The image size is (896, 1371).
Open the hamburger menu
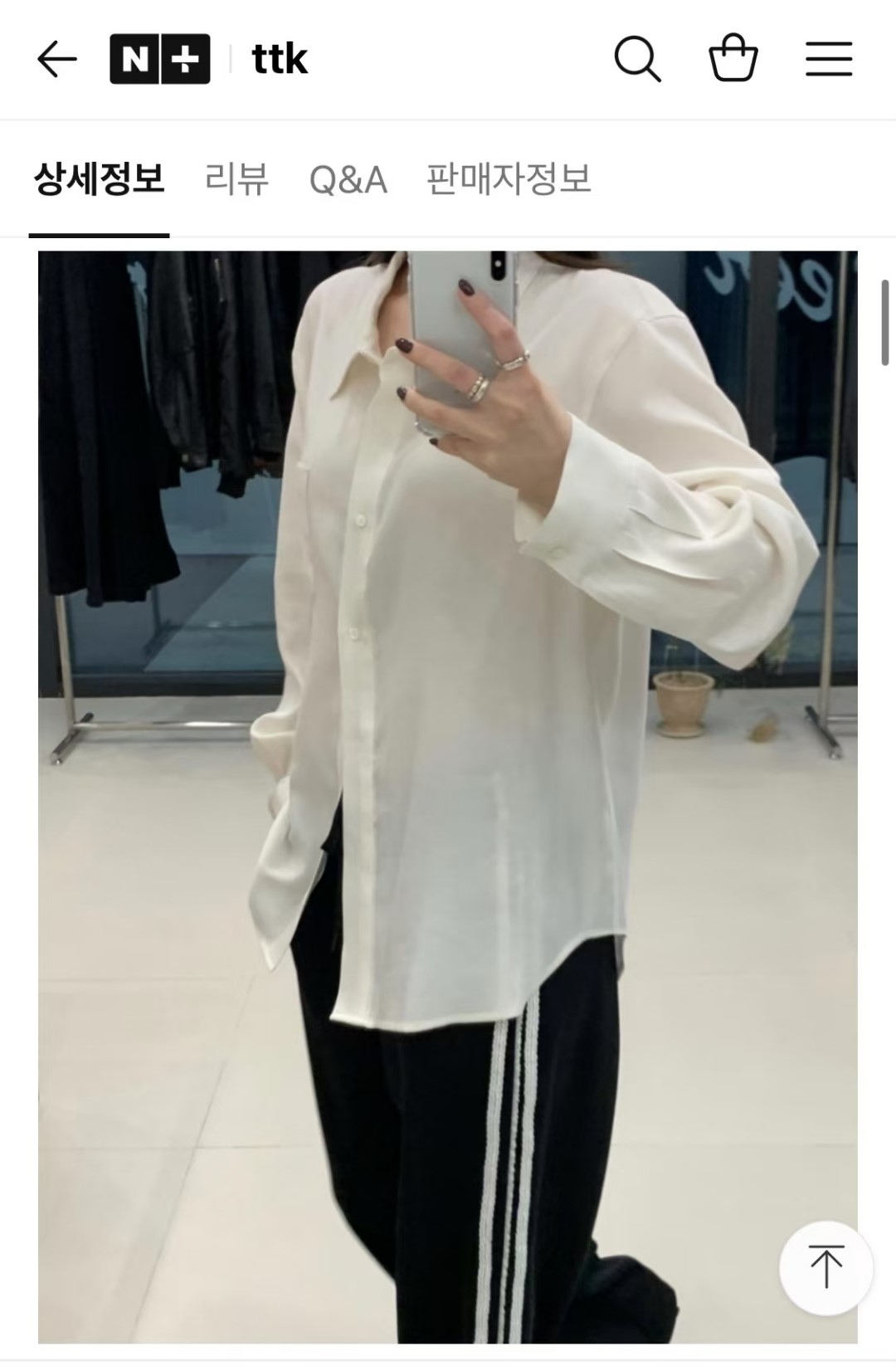(829, 60)
